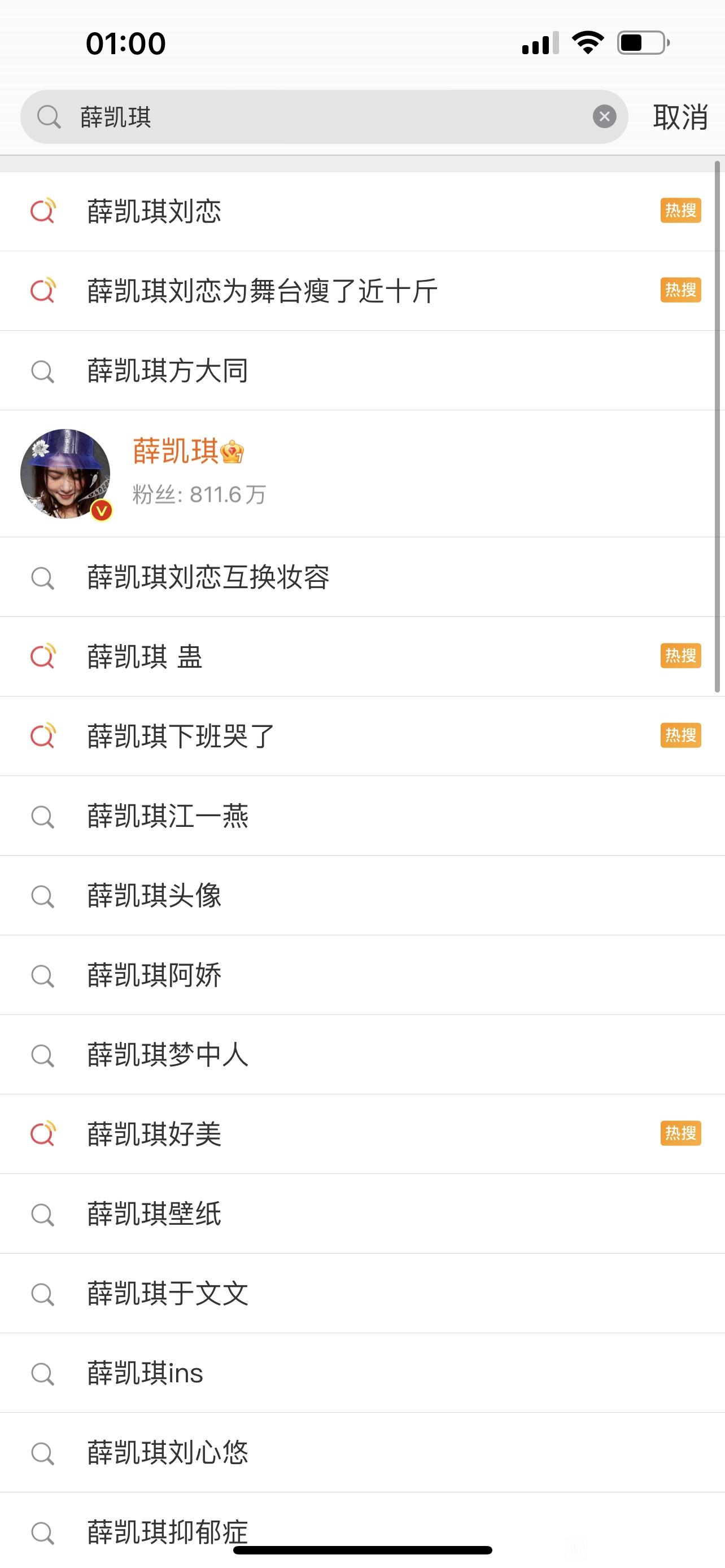Select hot search 薛凯琪 蛊
Image resolution: width=725 pixels, height=1568 pixels.
tap(362, 657)
